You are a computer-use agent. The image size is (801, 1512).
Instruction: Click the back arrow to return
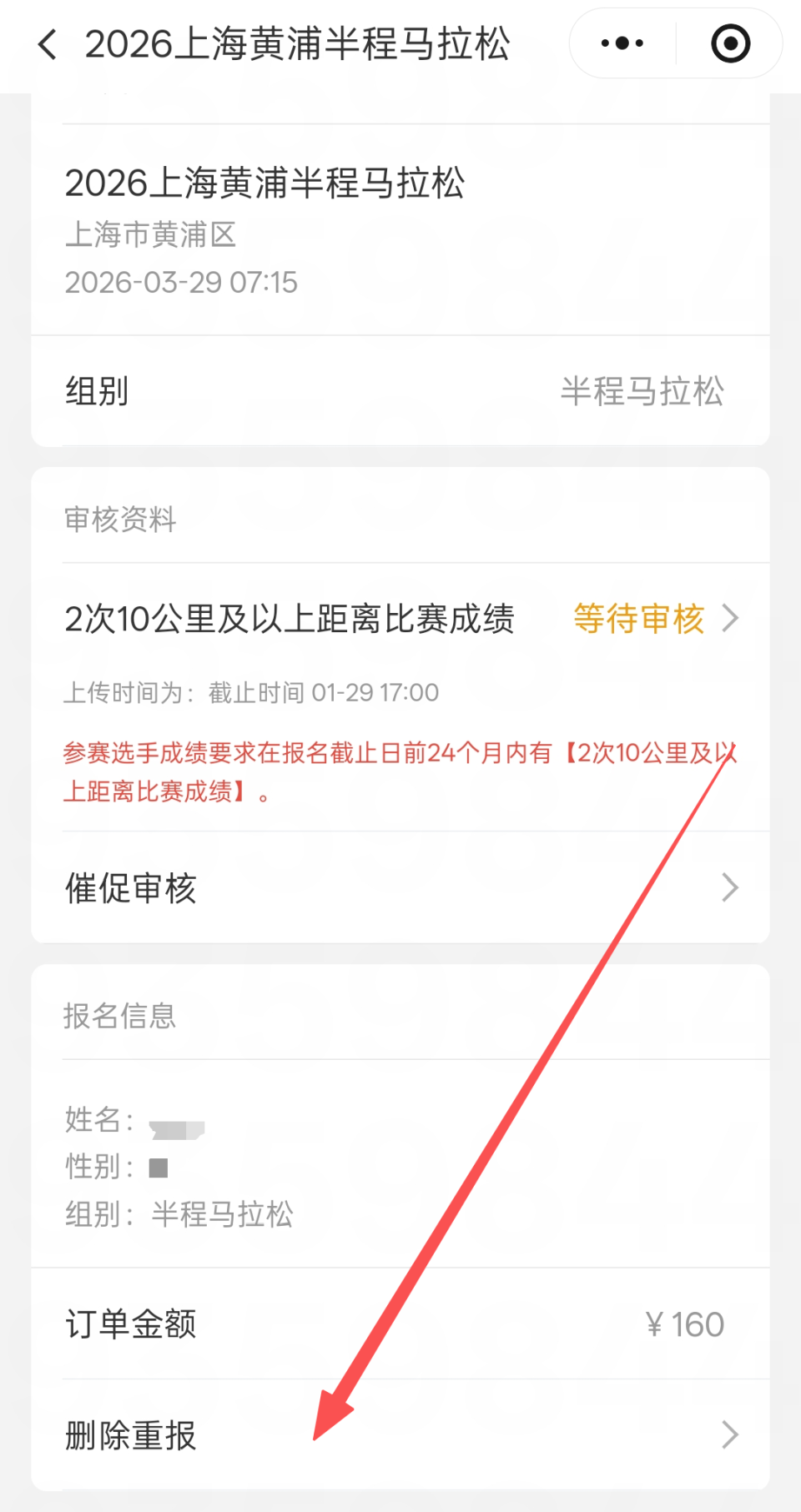48,43
